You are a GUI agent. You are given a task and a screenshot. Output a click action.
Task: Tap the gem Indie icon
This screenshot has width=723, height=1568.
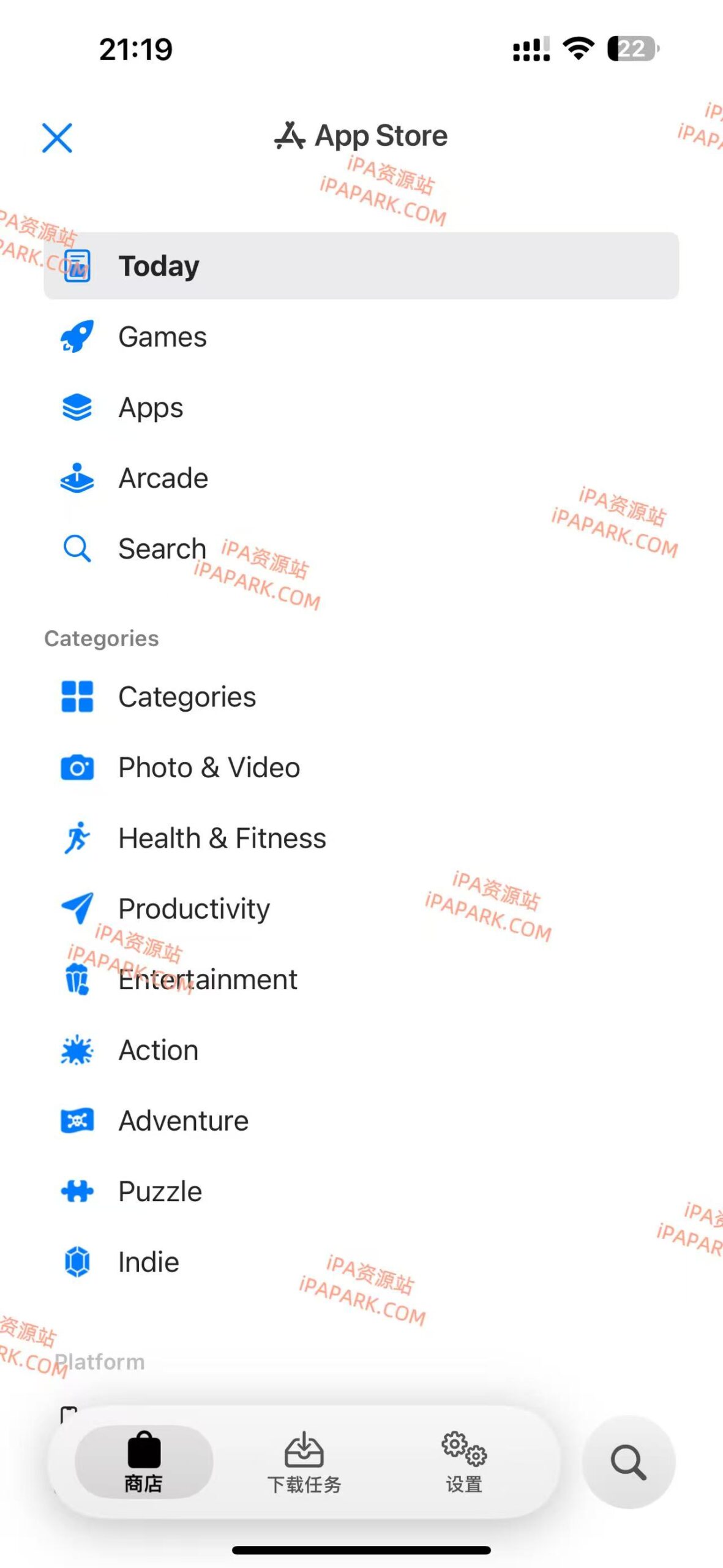77,1262
